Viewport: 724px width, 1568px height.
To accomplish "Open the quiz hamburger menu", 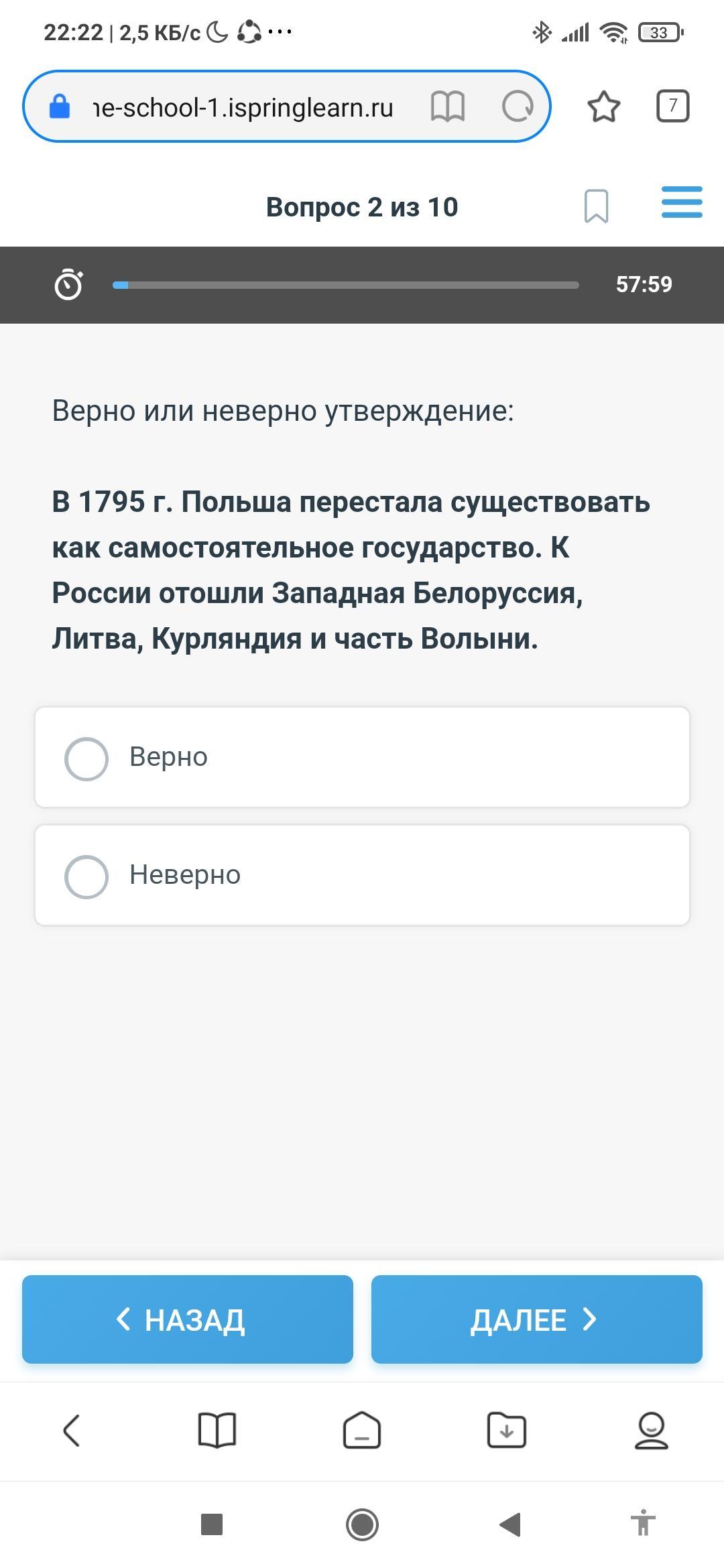I will click(682, 202).
